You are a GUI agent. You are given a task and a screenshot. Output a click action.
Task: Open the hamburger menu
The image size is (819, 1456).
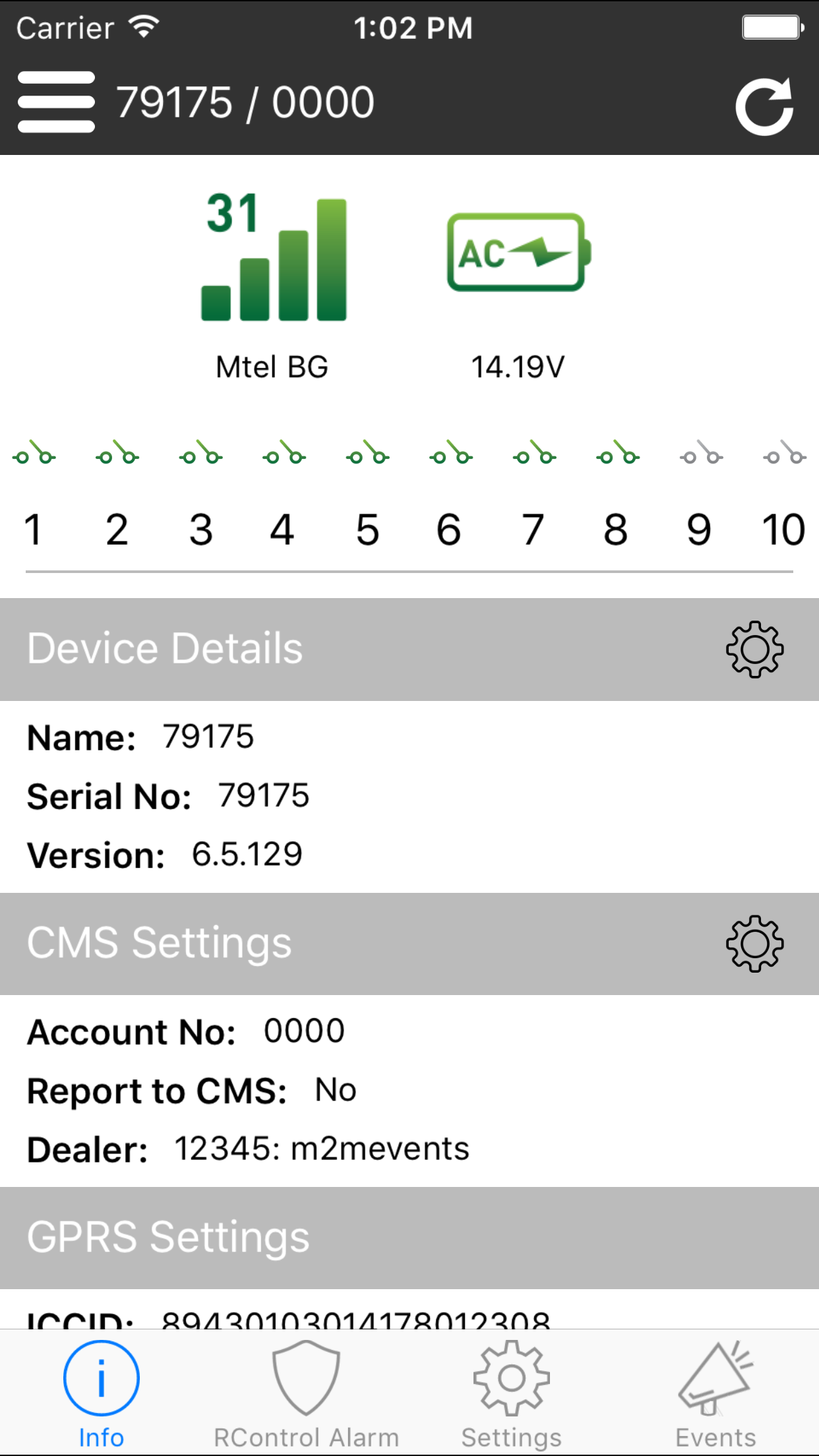pos(56,101)
